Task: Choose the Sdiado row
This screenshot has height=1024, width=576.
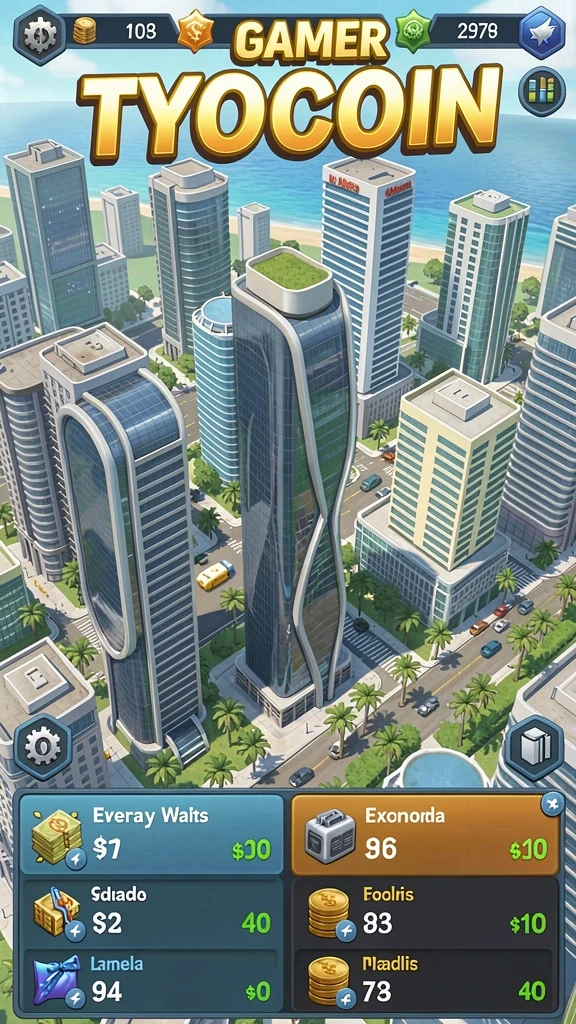Action: 152,912
